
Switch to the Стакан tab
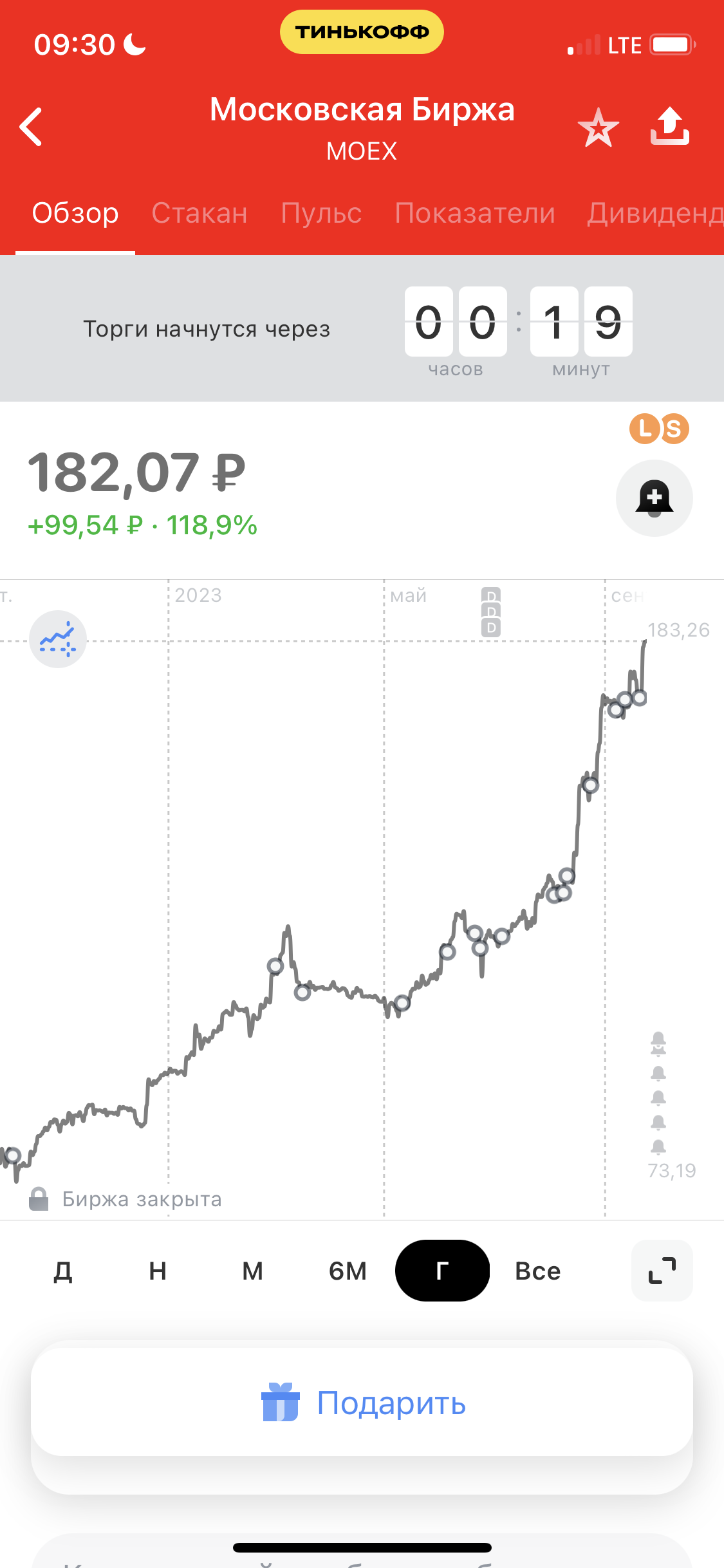coord(200,213)
